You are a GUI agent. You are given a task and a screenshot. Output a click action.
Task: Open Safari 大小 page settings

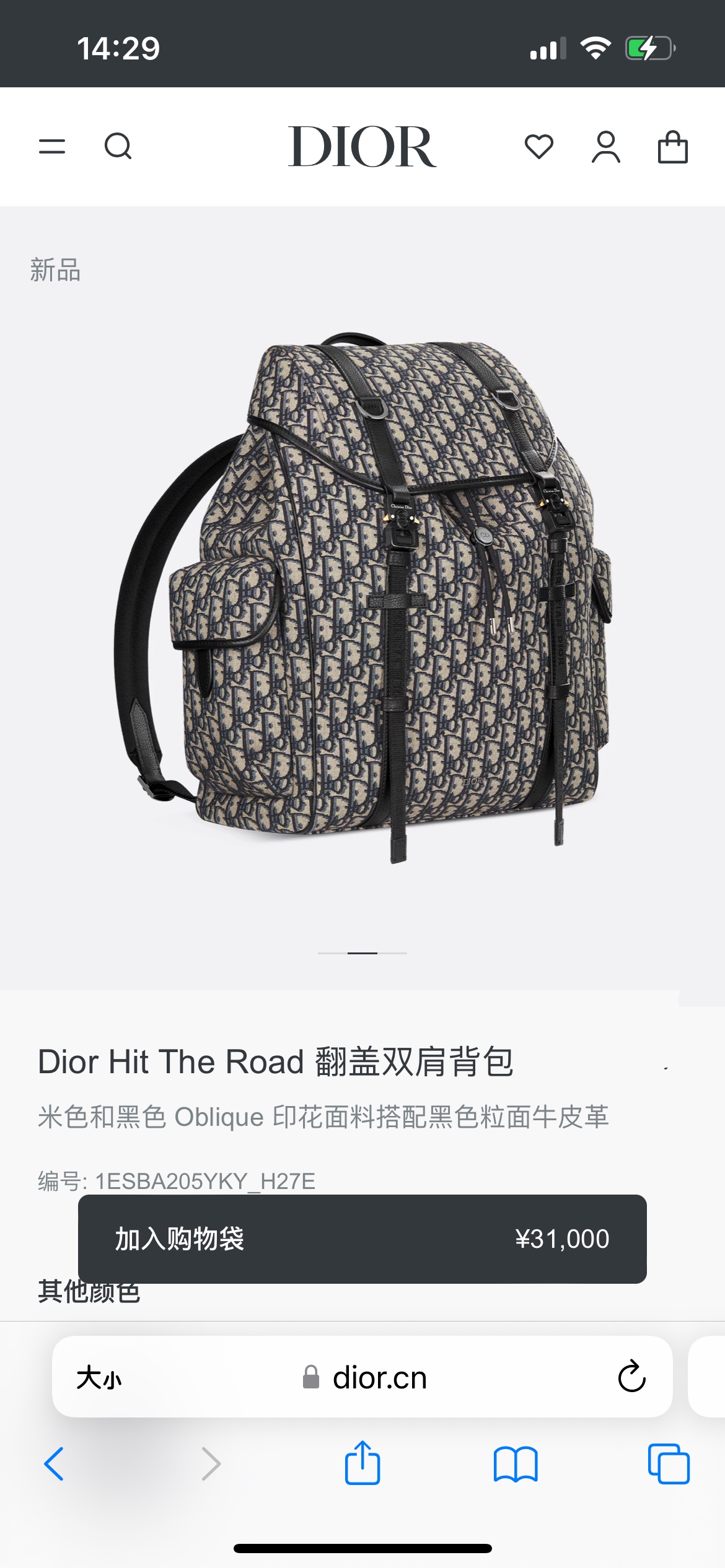point(99,1378)
